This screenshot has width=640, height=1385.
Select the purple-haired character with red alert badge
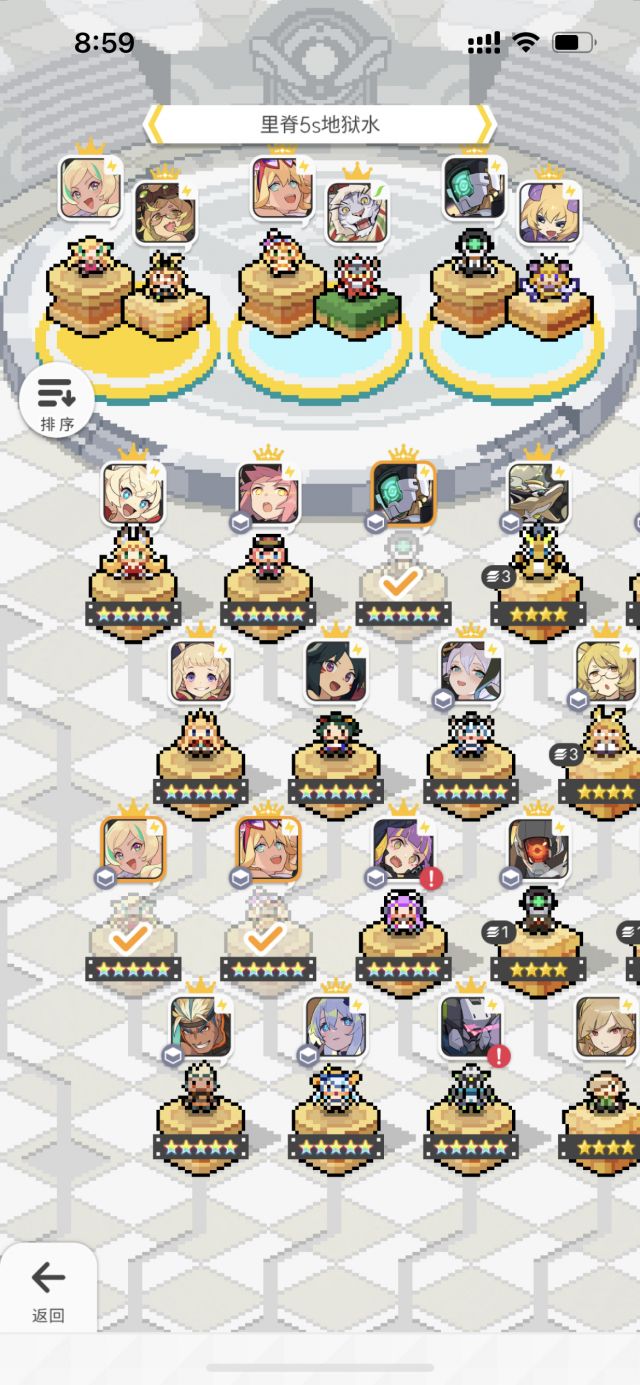404,850
